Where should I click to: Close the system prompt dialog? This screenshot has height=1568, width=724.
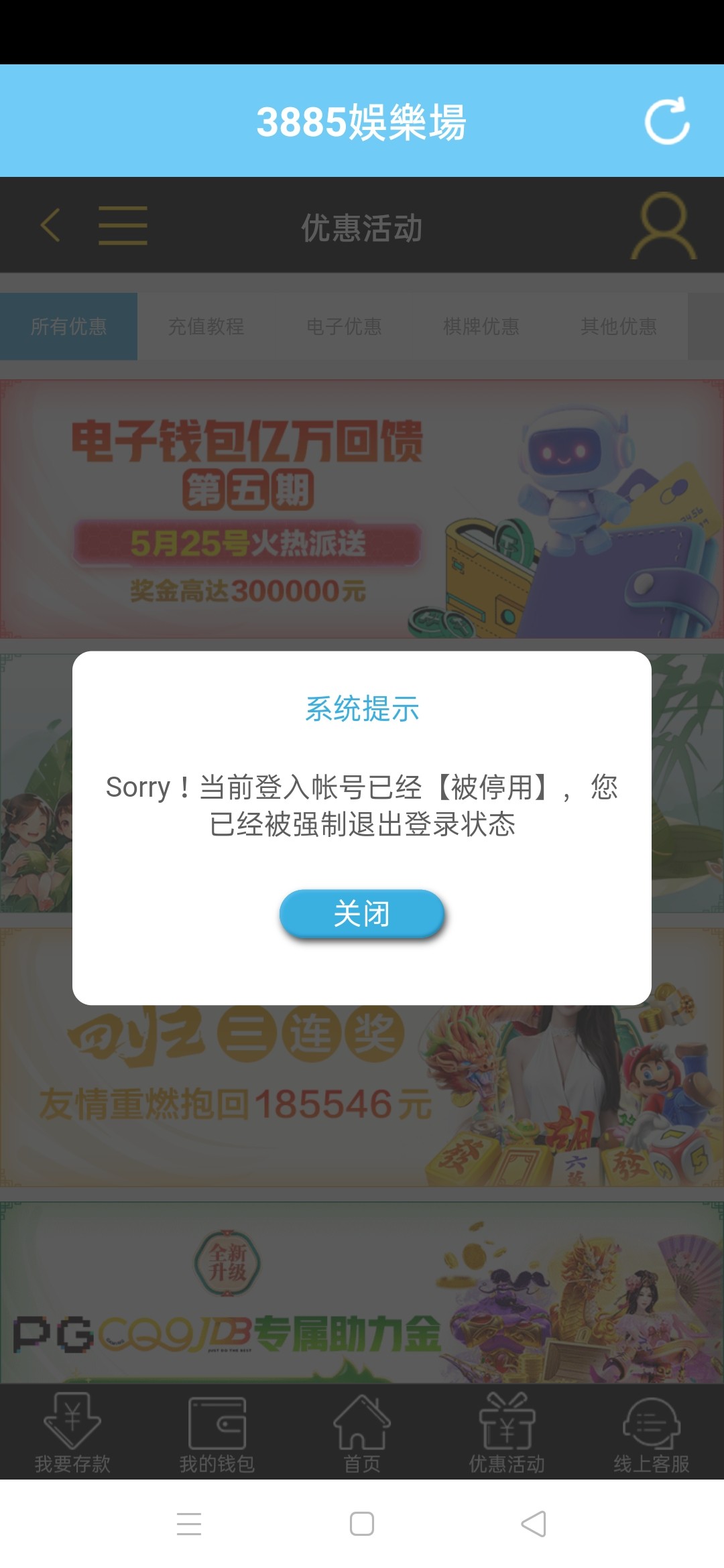362,914
